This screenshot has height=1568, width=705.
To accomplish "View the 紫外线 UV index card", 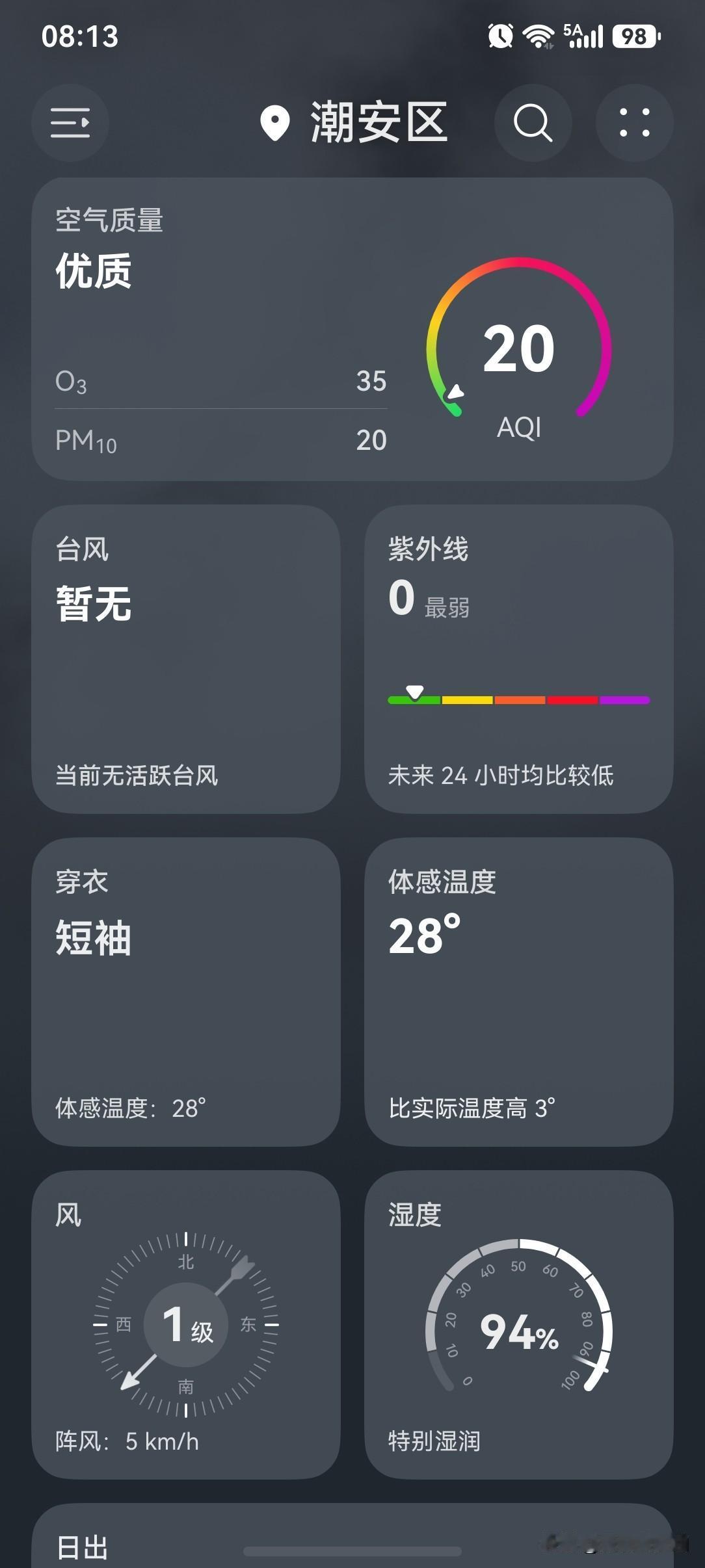I will [x=519, y=659].
